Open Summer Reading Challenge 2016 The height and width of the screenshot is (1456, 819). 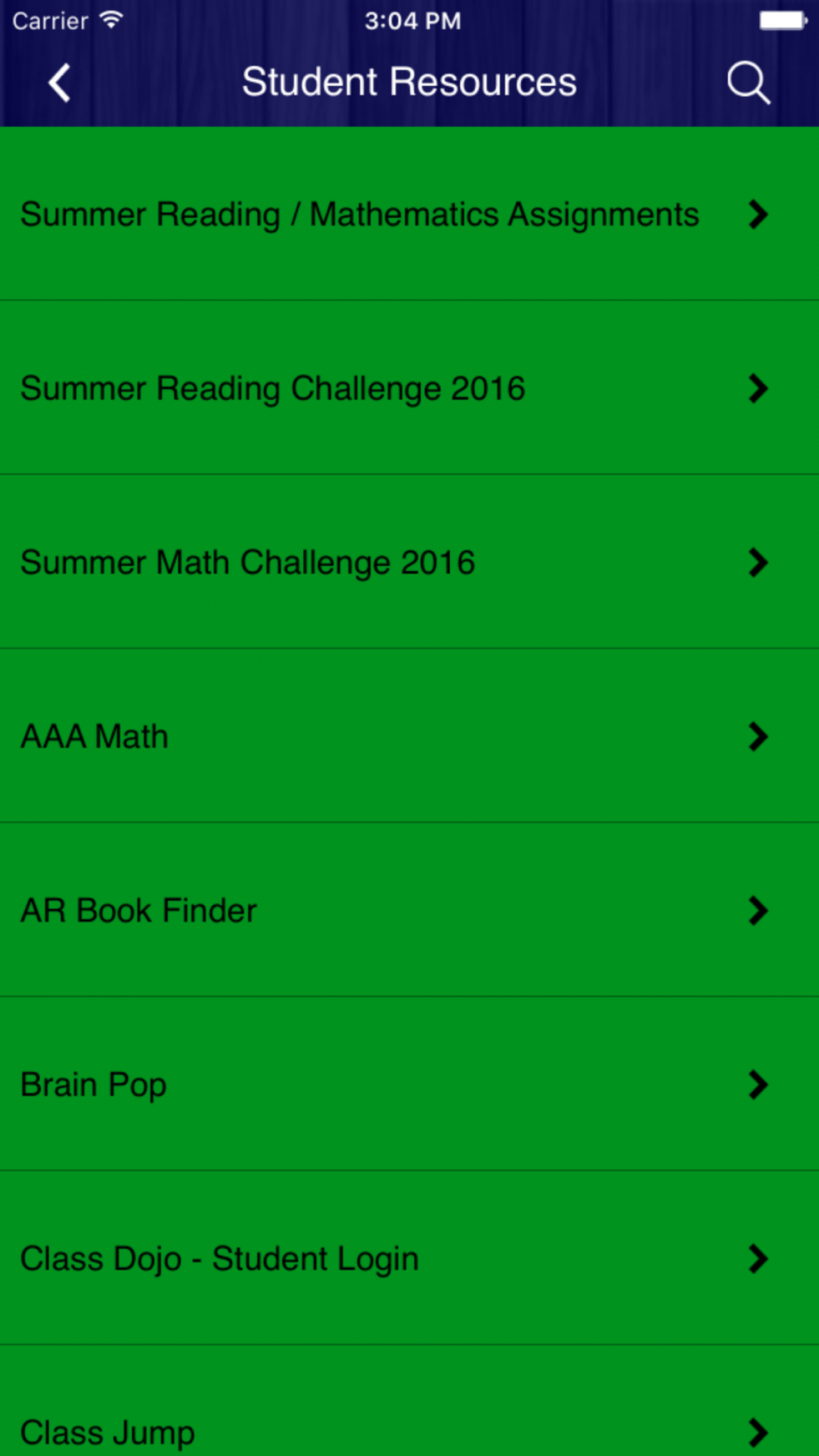click(x=409, y=387)
